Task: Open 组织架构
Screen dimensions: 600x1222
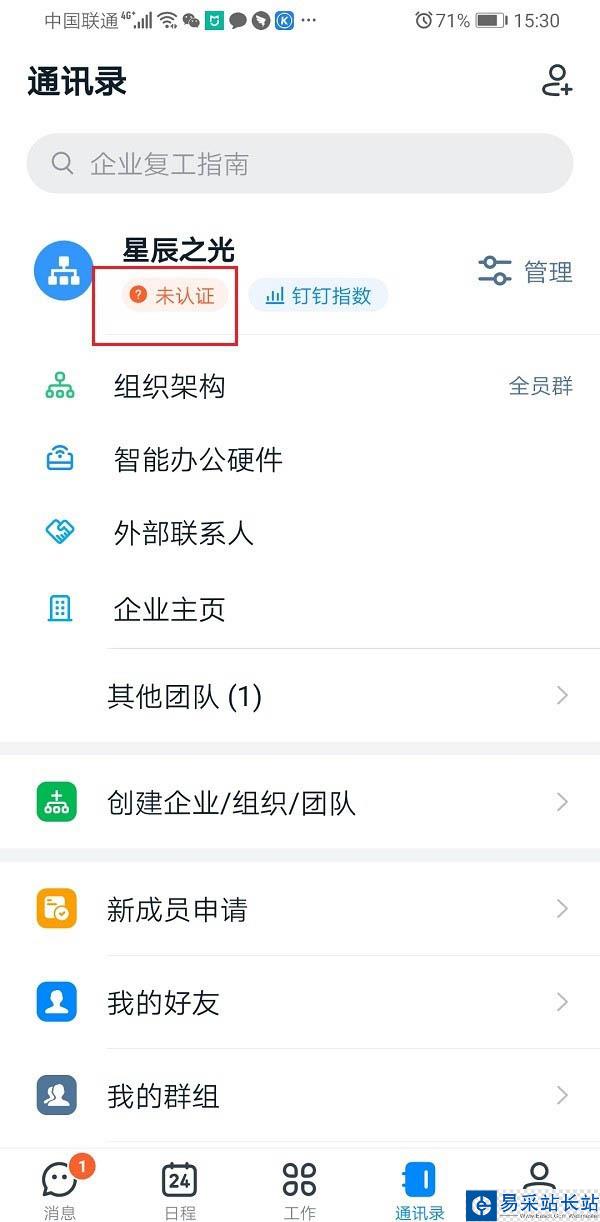Action: coord(170,387)
